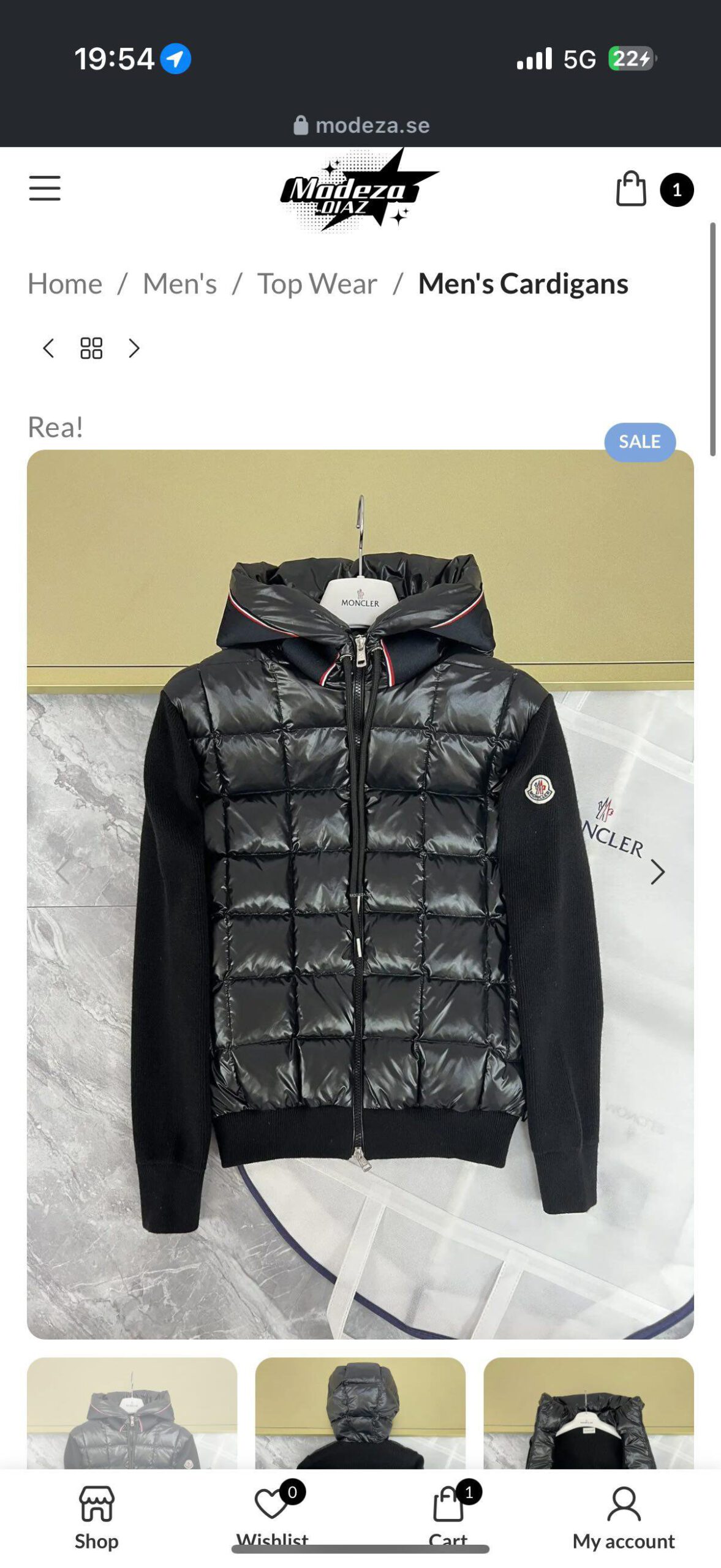Screen dimensions: 721x1568
Task: Open the main Moncler jacket image
Action: tap(360, 894)
